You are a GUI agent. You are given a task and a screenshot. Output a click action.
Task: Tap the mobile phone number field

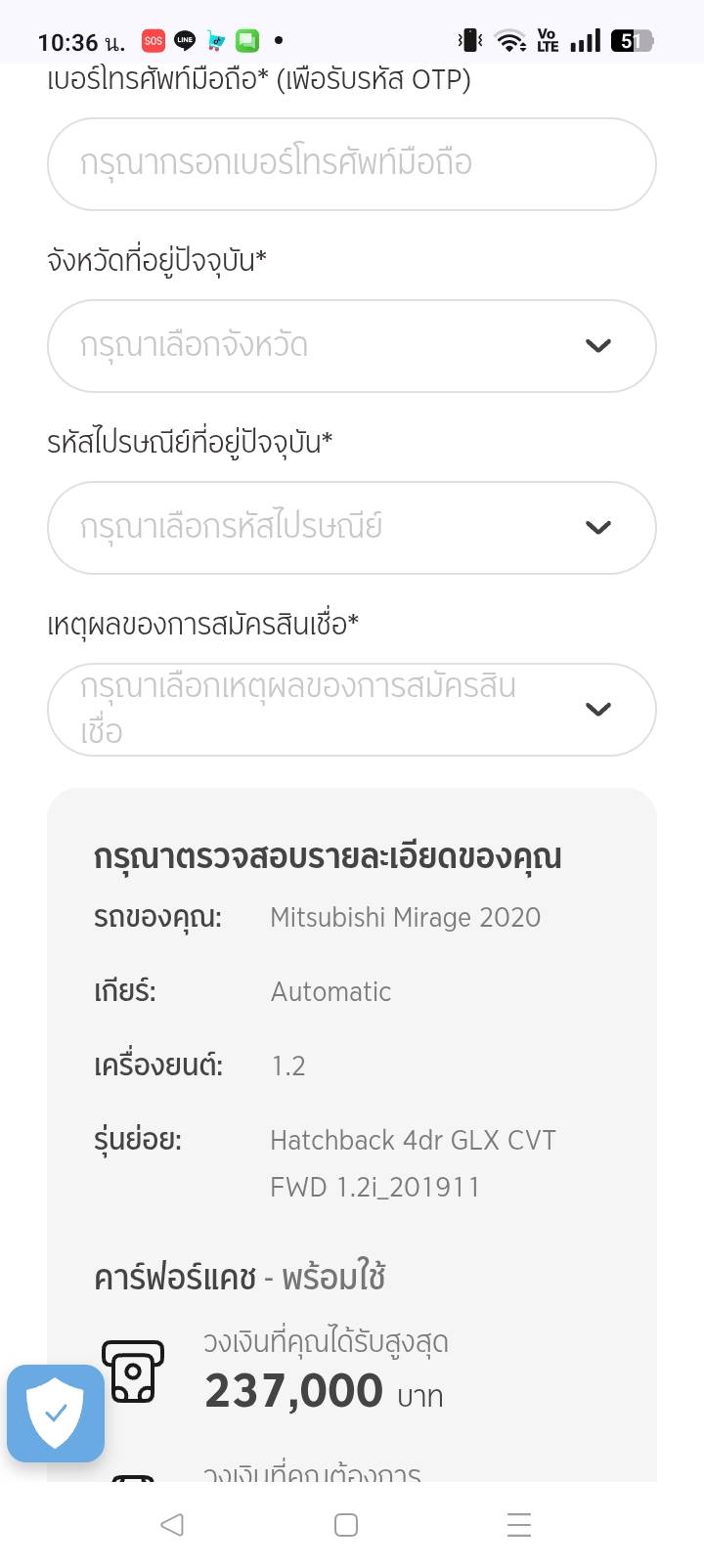coord(351,164)
